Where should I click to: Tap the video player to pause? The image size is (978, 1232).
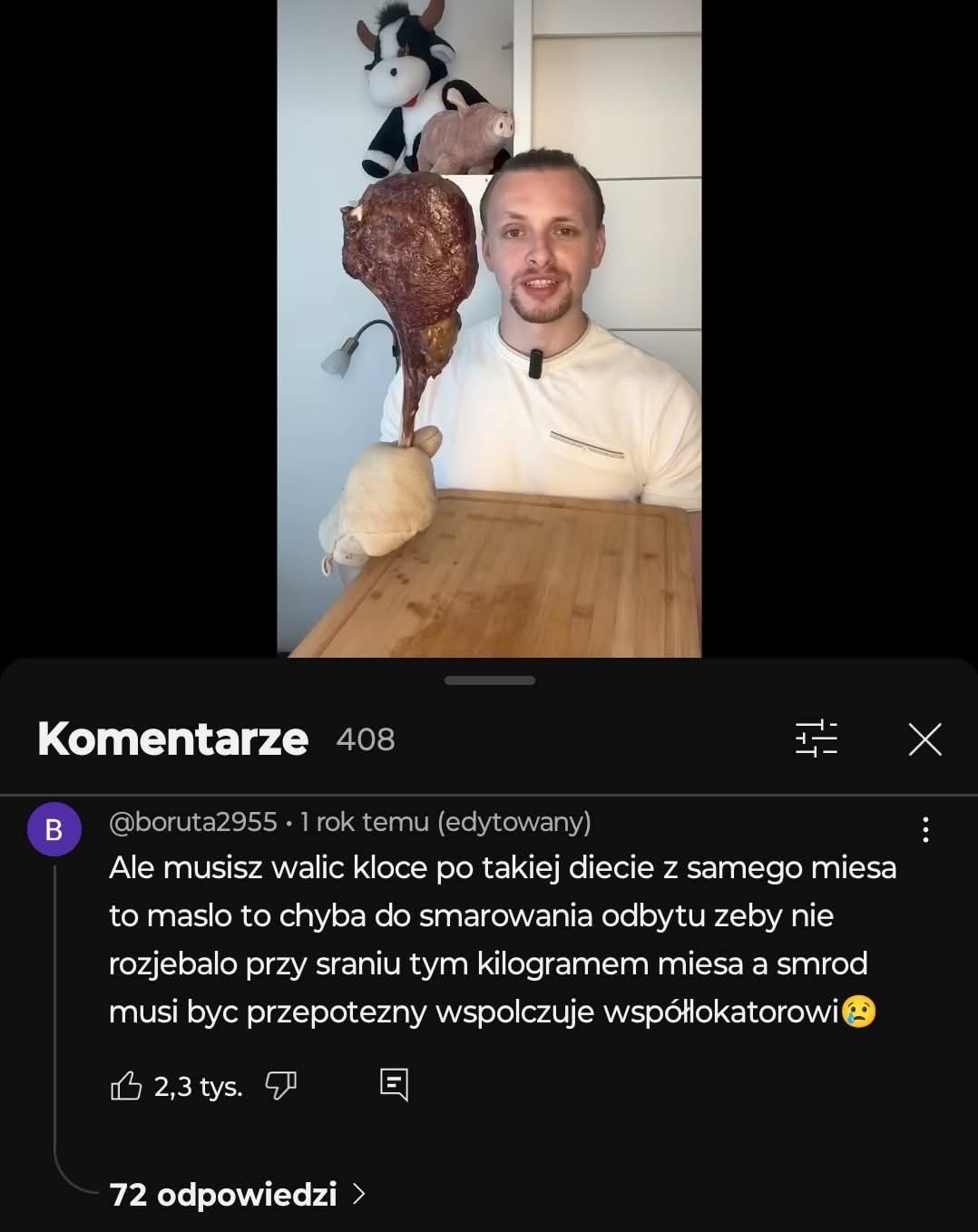[x=489, y=327]
